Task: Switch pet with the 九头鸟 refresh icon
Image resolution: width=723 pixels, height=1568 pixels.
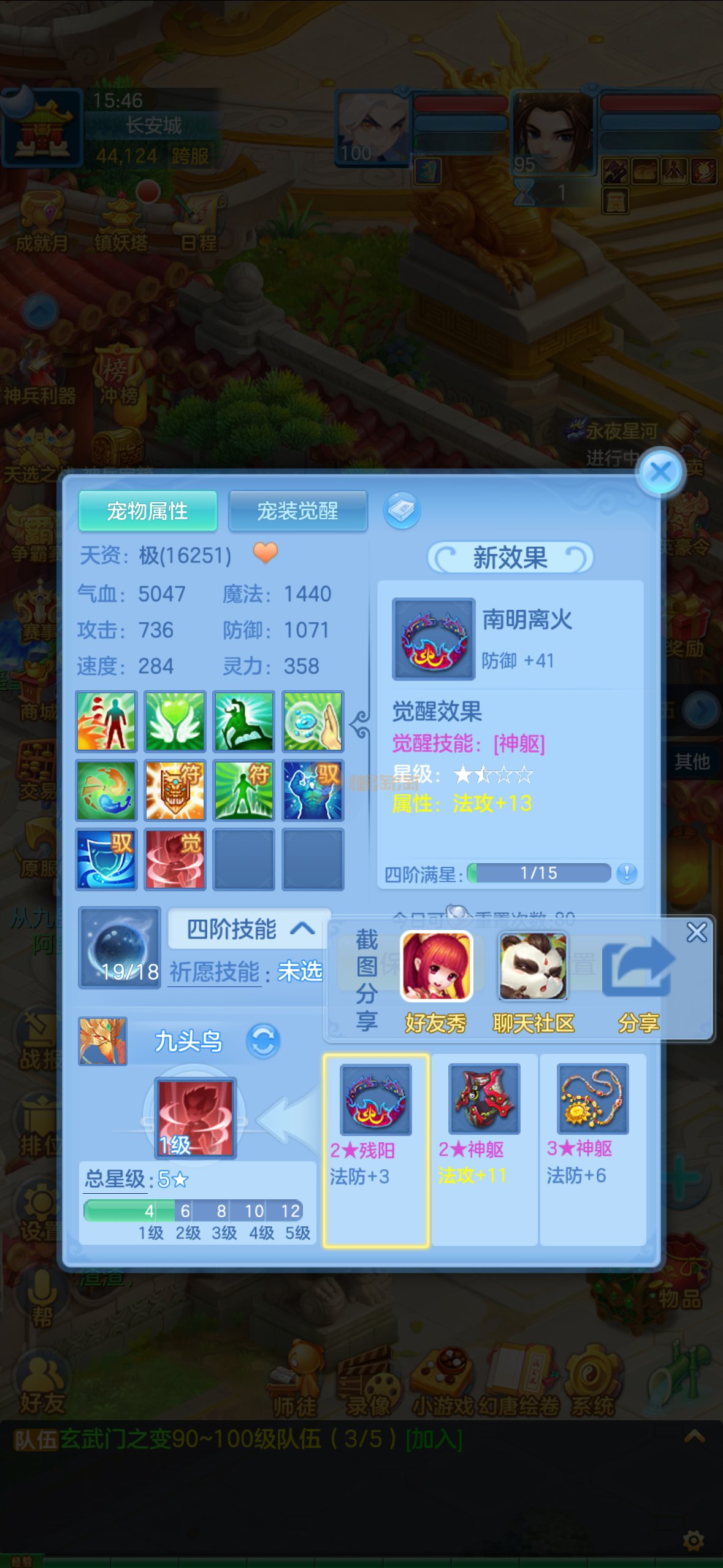Action: point(263,1041)
